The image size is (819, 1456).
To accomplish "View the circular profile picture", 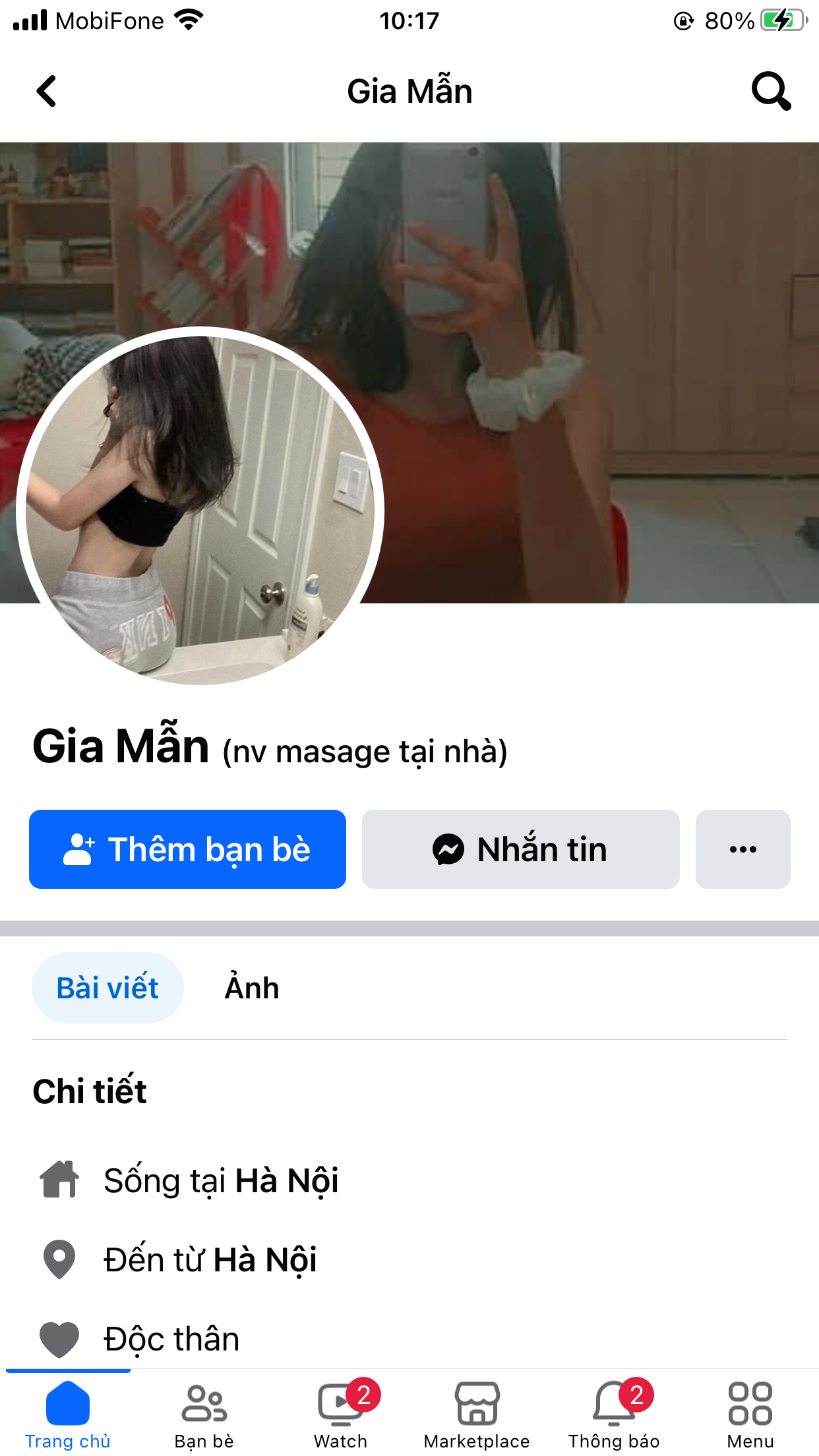I will coord(200,506).
